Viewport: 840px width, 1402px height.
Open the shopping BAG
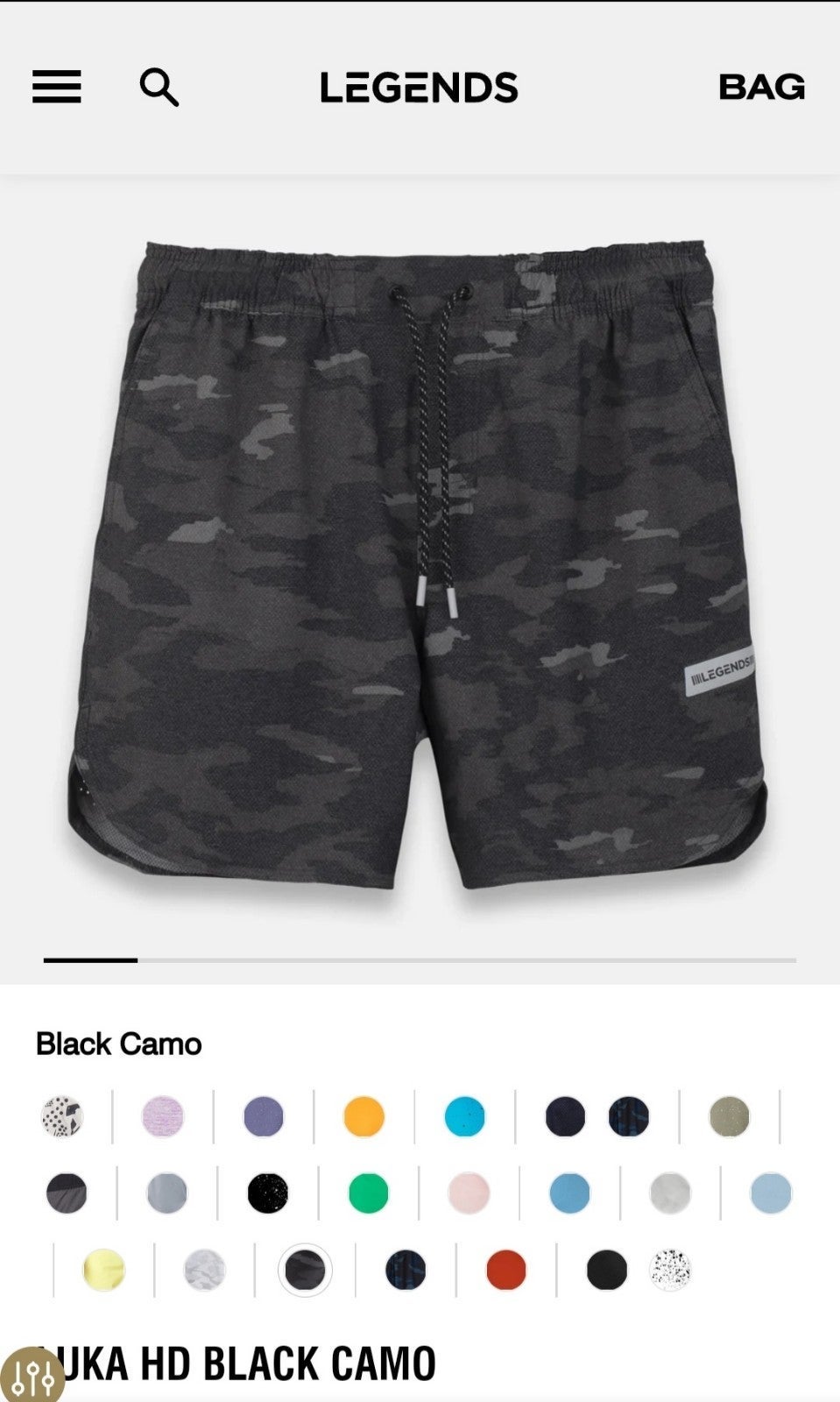[761, 87]
